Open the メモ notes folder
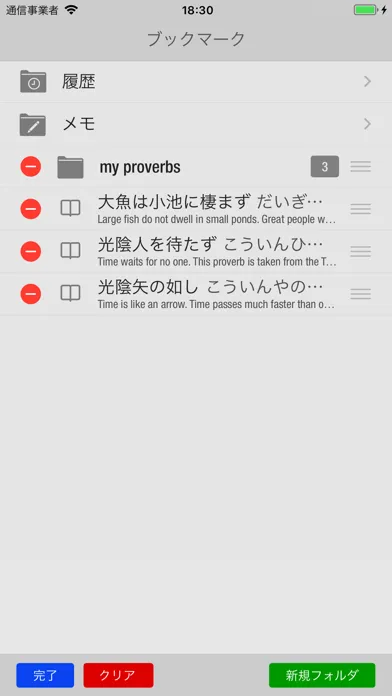 pos(196,124)
